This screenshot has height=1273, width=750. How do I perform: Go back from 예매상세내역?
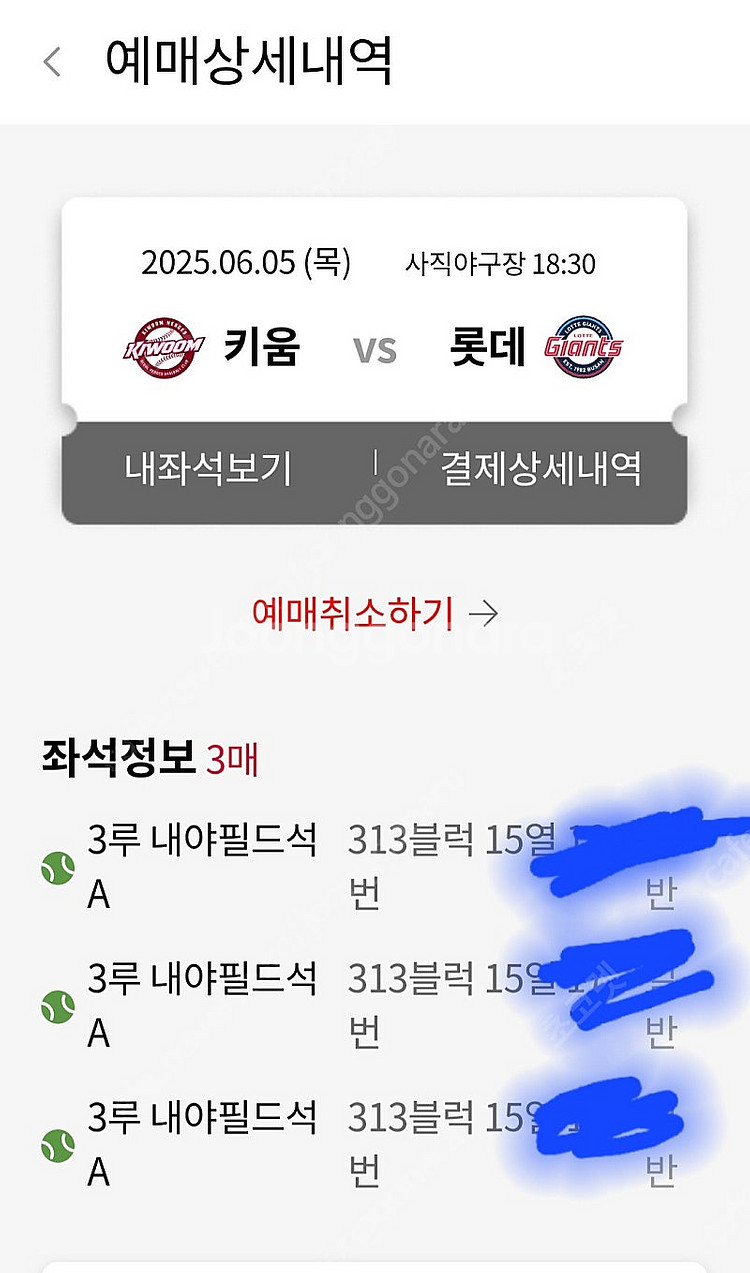(x=52, y=61)
